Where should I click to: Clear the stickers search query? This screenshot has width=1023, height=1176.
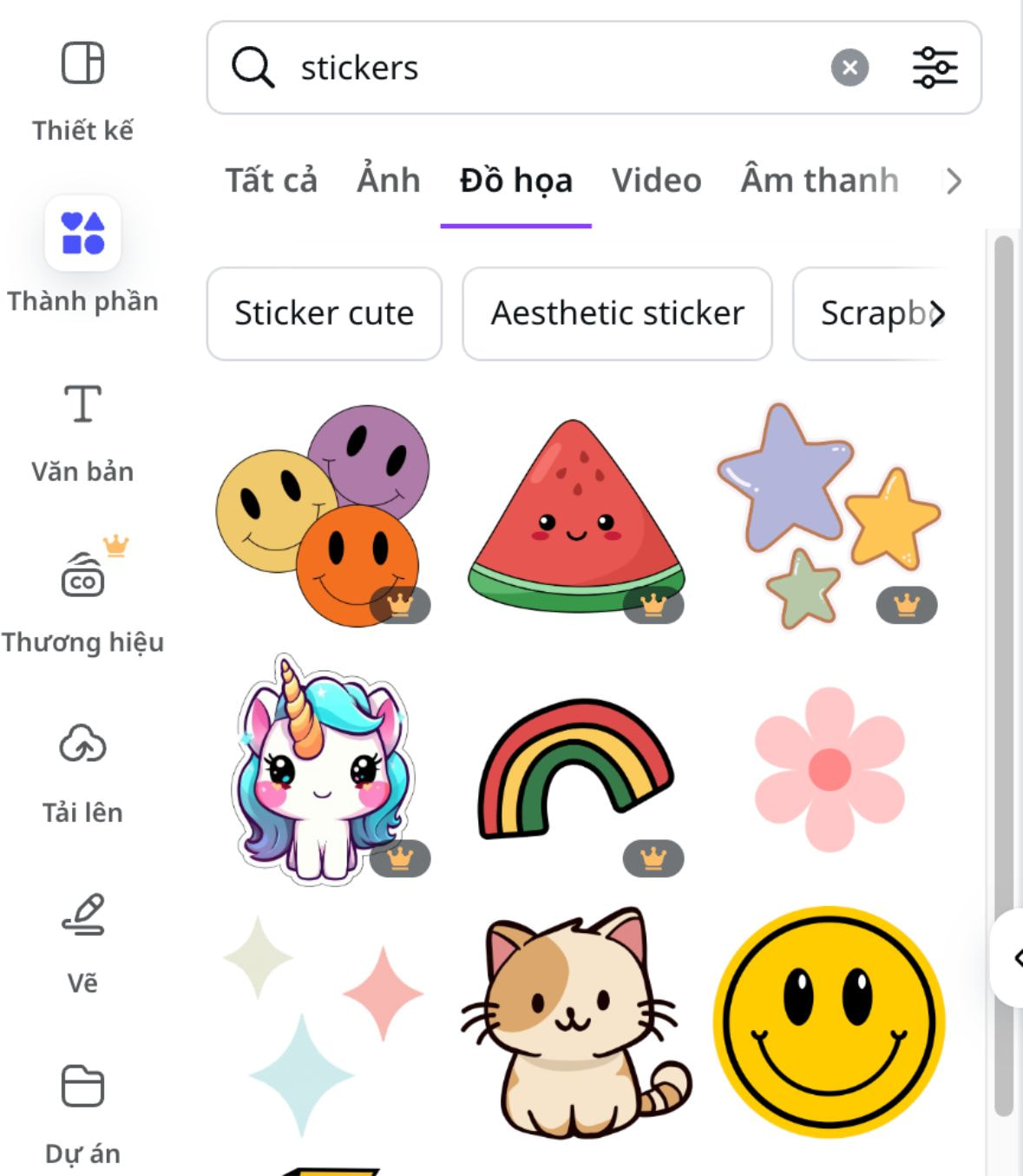tap(849, 68)
